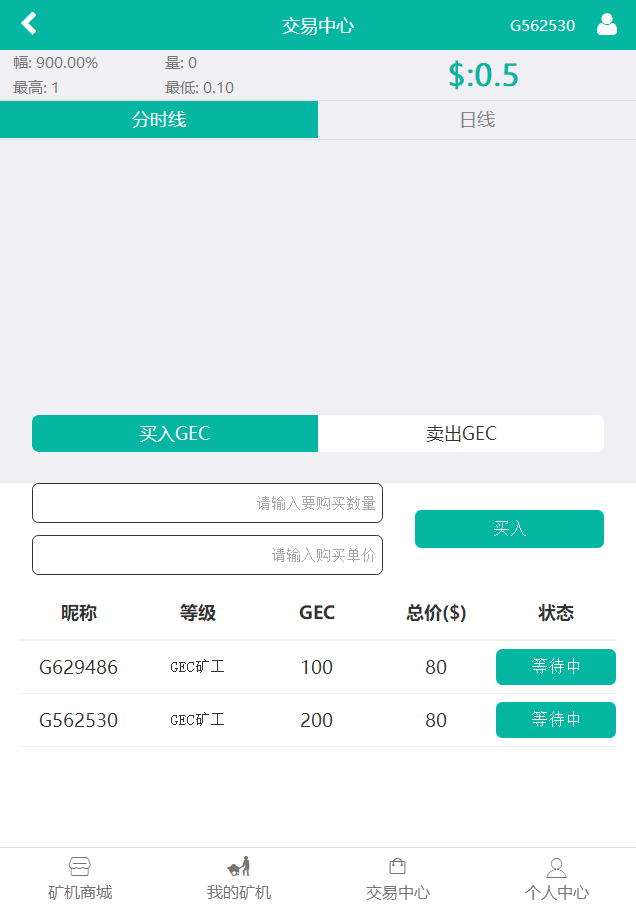This screenshot has width=636, height=910.
Task: Tap 等待中 for order G562530
Action: click(555, 720)
